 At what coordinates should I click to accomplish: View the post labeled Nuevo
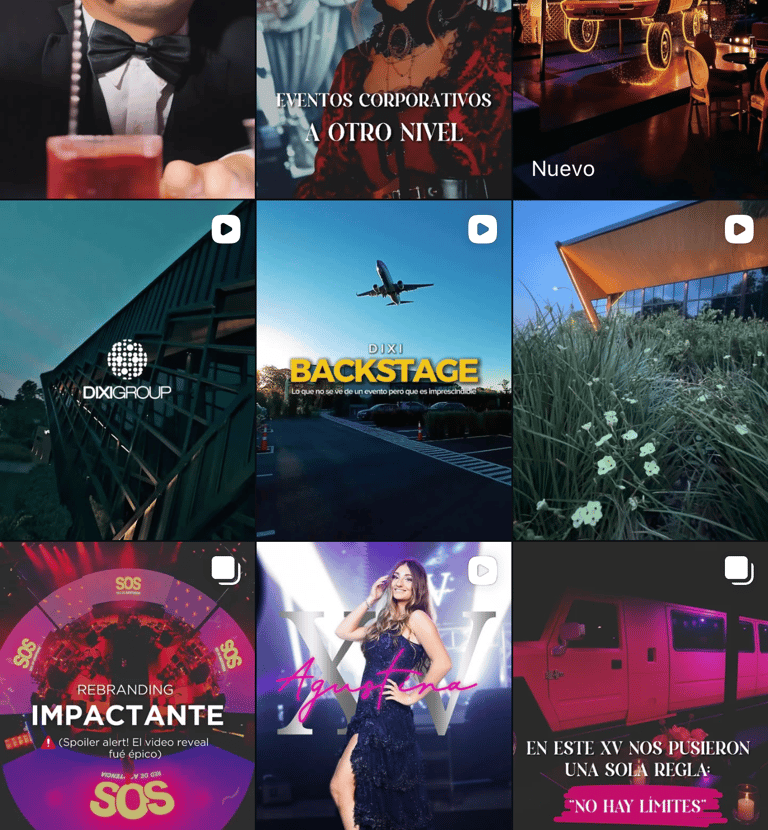pos(640,98)
